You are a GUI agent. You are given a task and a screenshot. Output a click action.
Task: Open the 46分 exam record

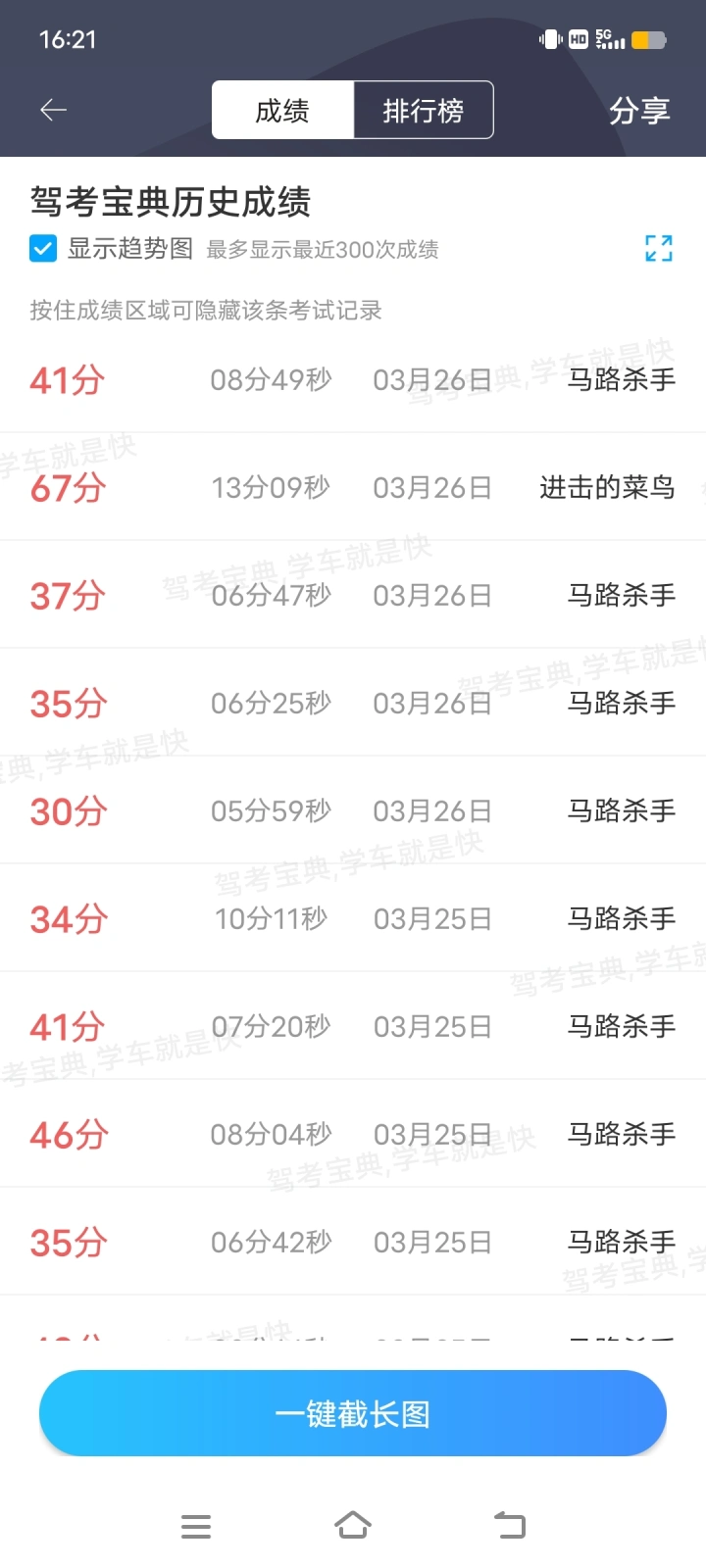(353, 1134)
